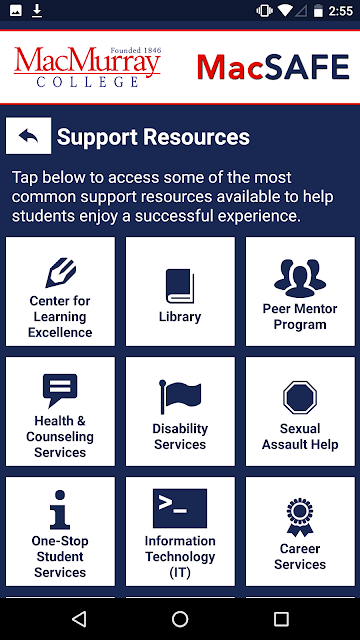
Task: Tap the system home button
Action: pos(180,619)
